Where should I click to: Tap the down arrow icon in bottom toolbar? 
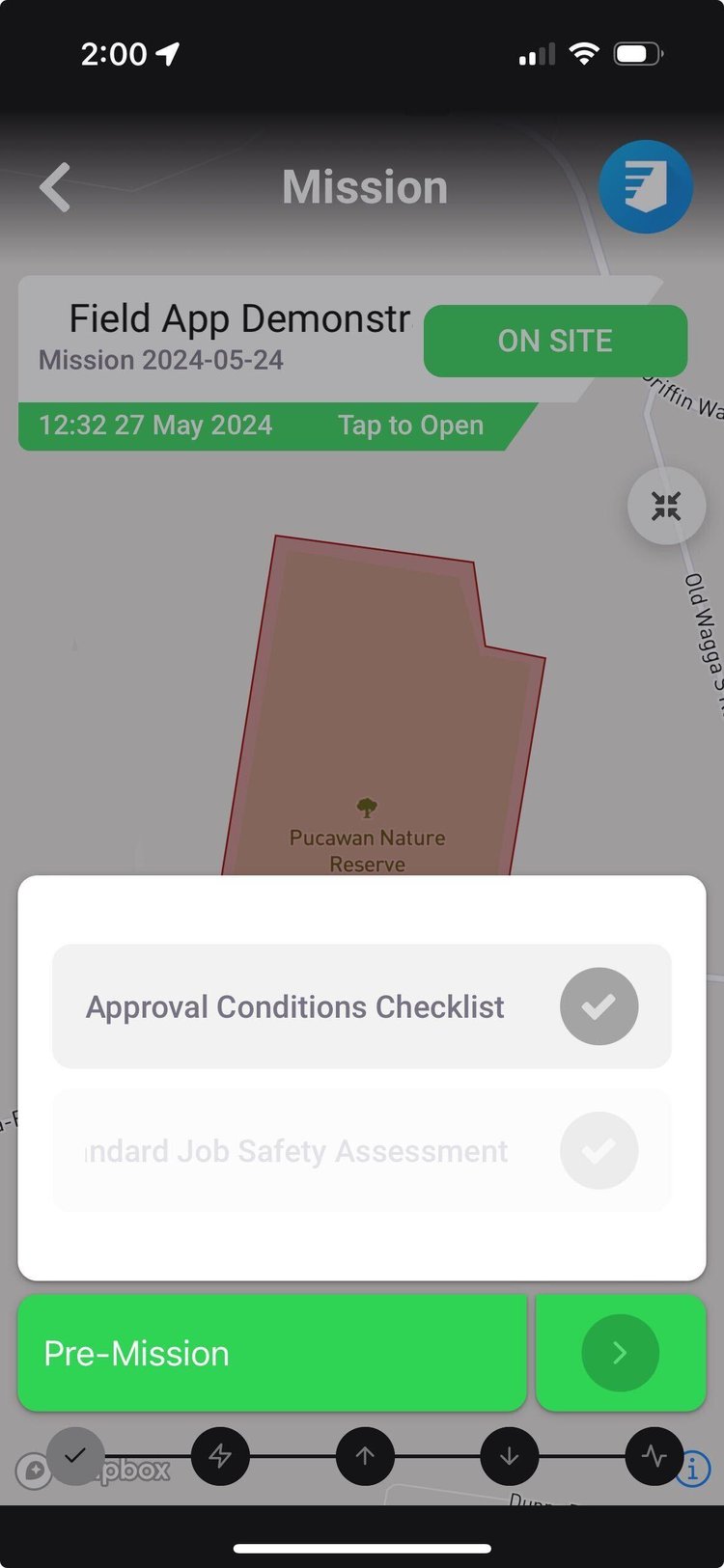pyautogui.click(x=510, y=1457)
